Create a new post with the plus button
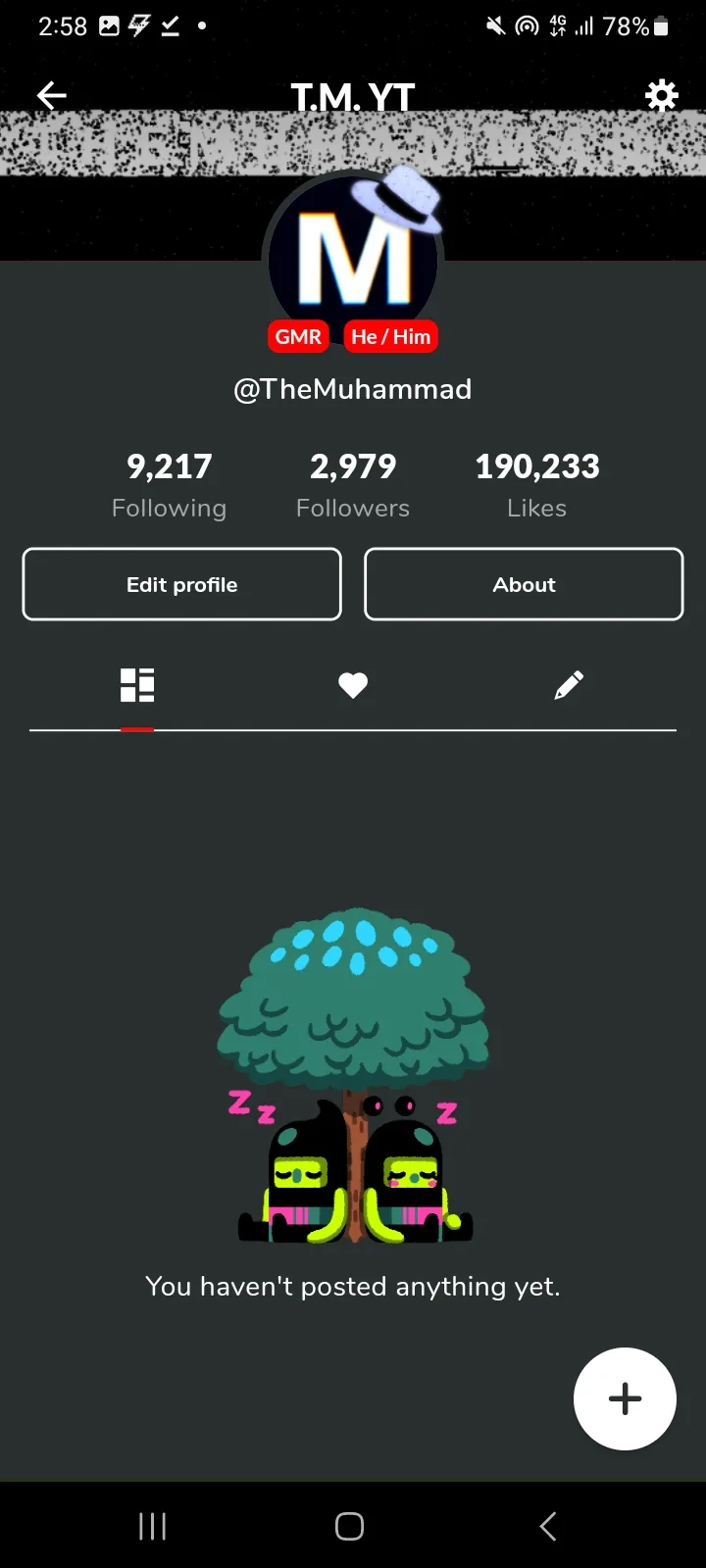This screenshot has width=706, height=1568. coord(625,1398)
